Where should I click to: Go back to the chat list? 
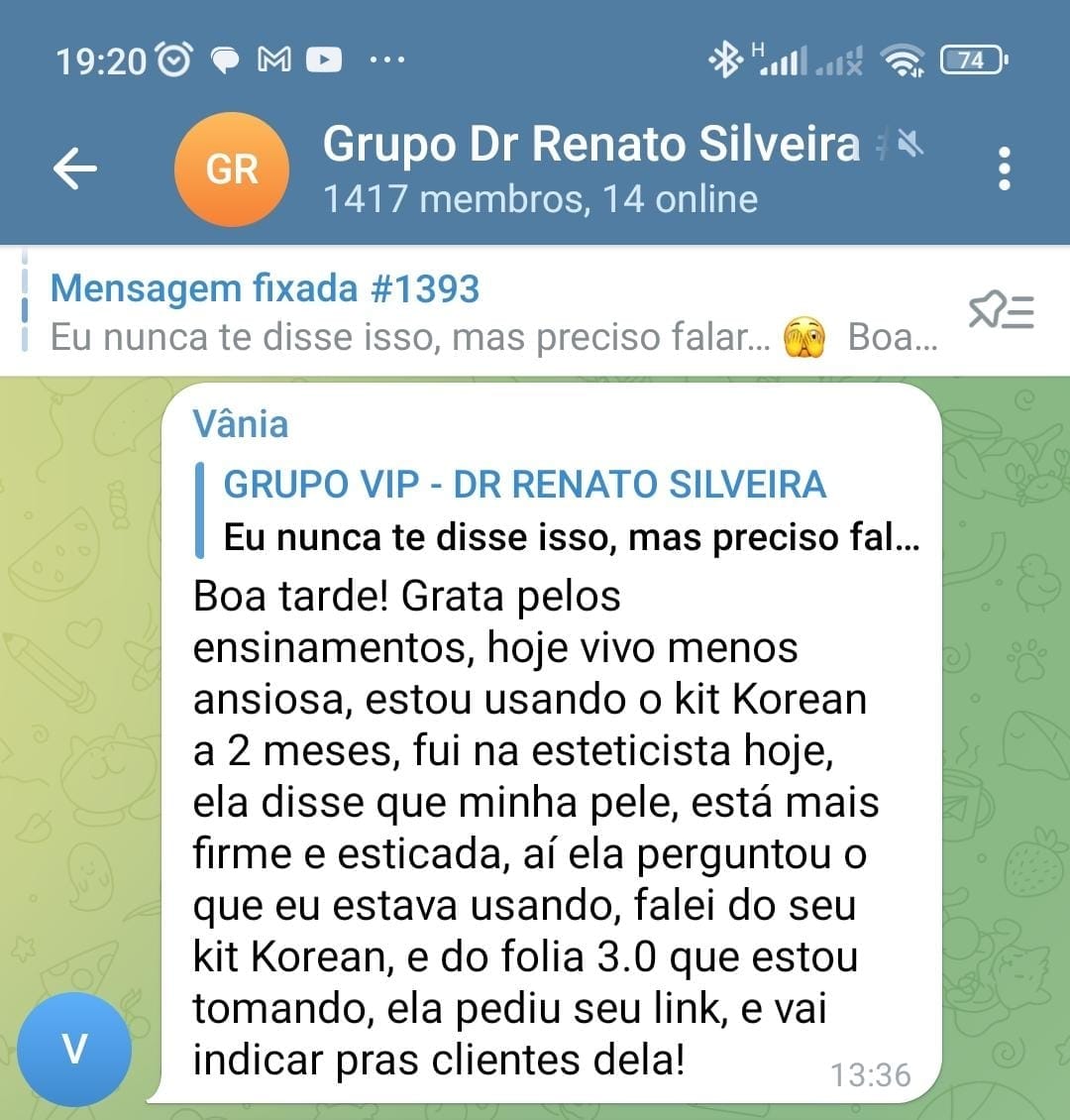75,169
